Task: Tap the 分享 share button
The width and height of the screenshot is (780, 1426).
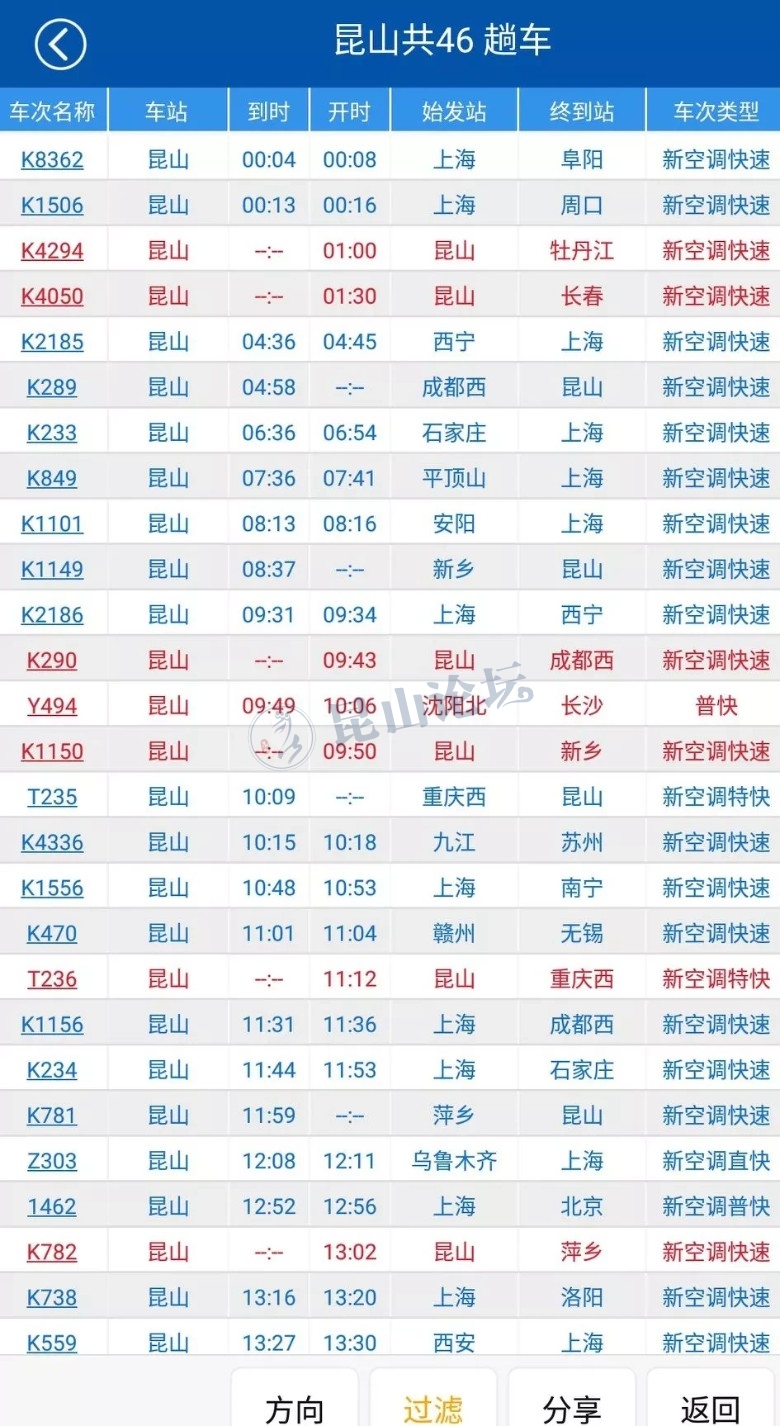Action: coord(571,1408)
